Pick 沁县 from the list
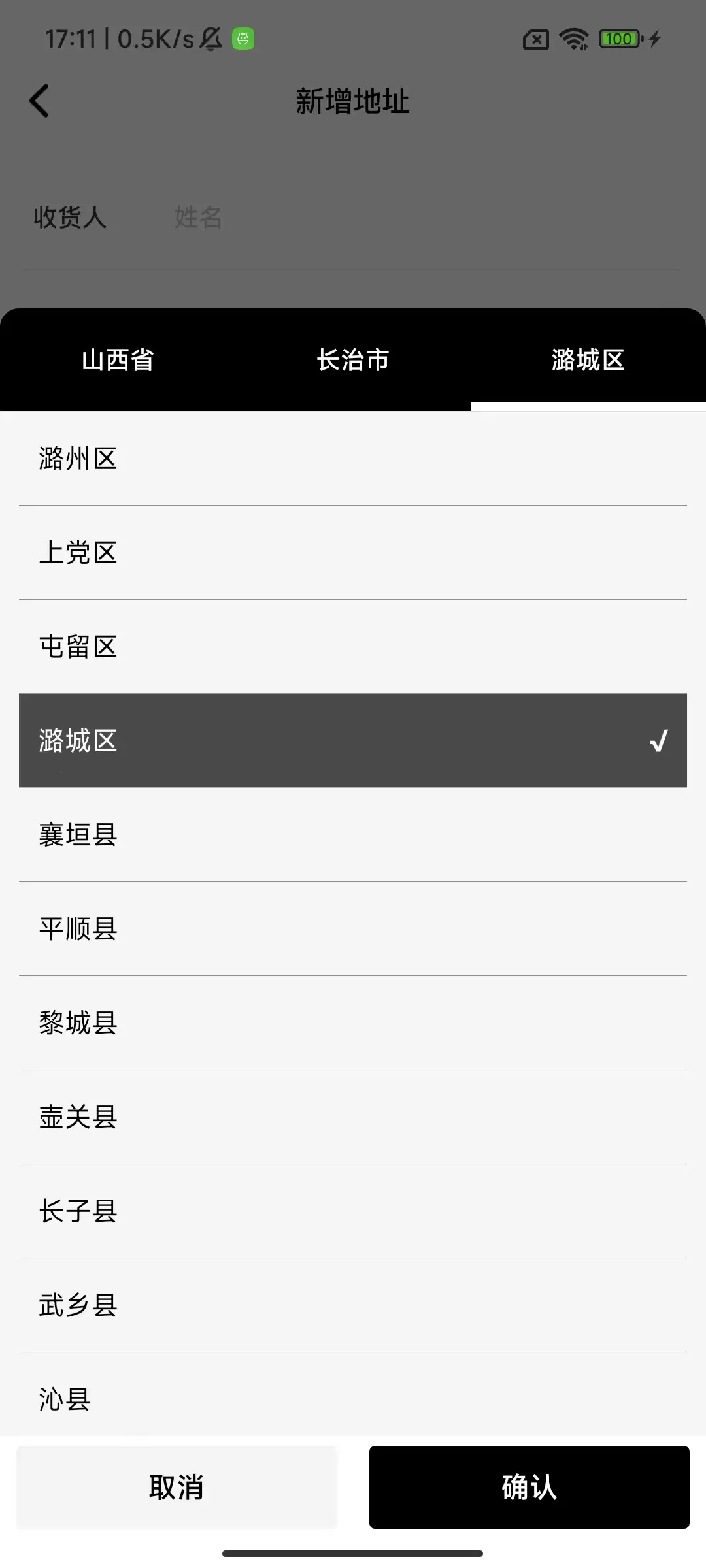This screenshot has height=1568, width=706. click(x=353, y=1398)
